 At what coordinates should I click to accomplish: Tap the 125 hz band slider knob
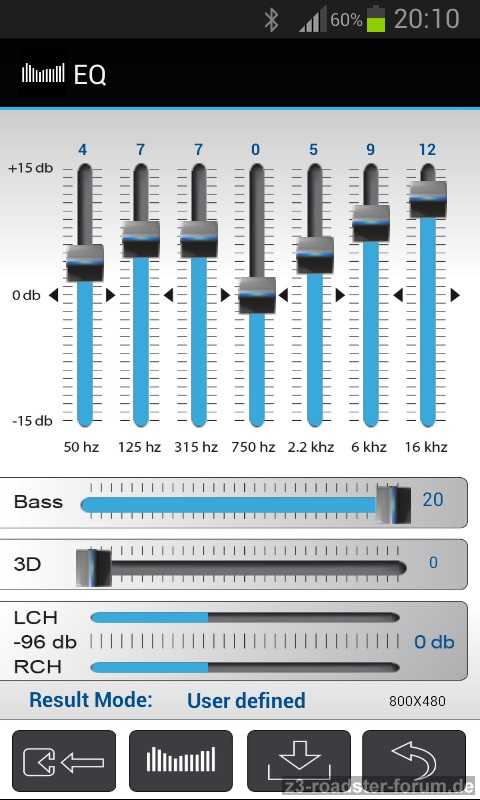141,239
